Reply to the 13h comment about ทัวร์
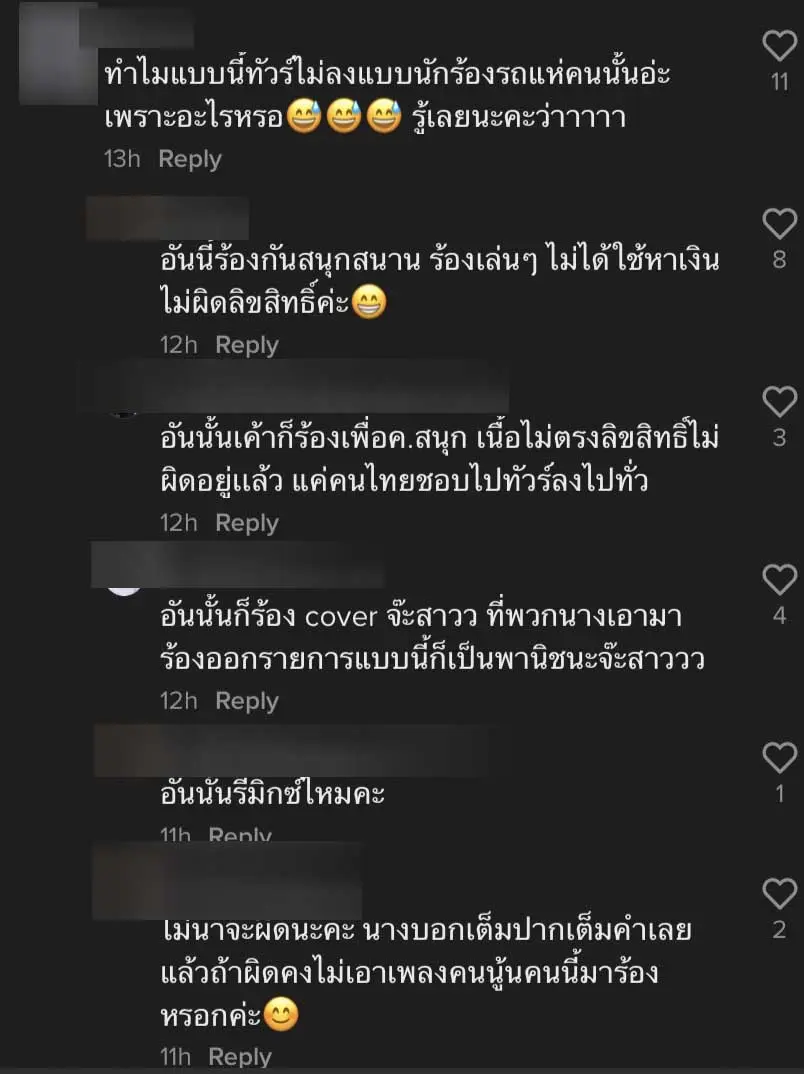The image size is (804, 1074). [x=189, y=159]
